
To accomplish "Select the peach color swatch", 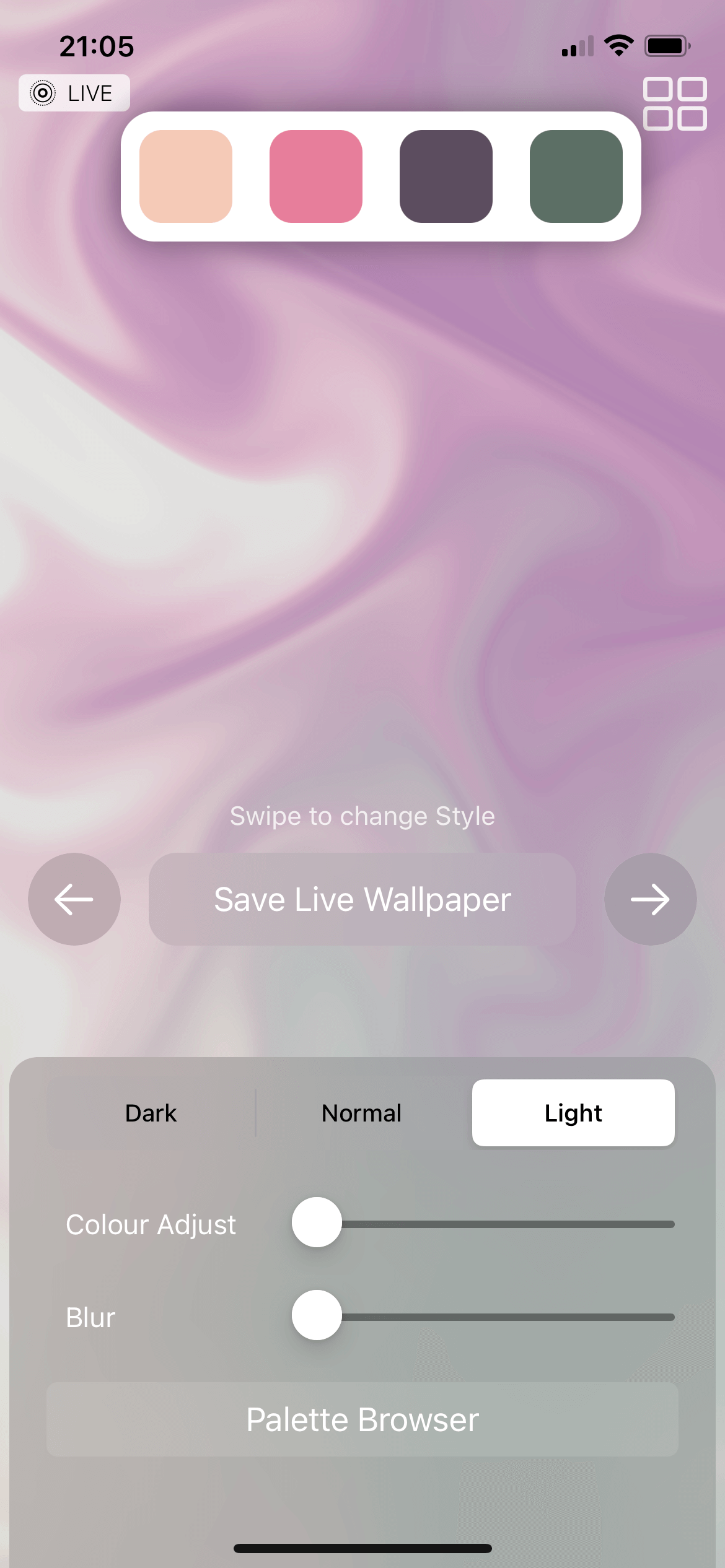I will [186, 176].
